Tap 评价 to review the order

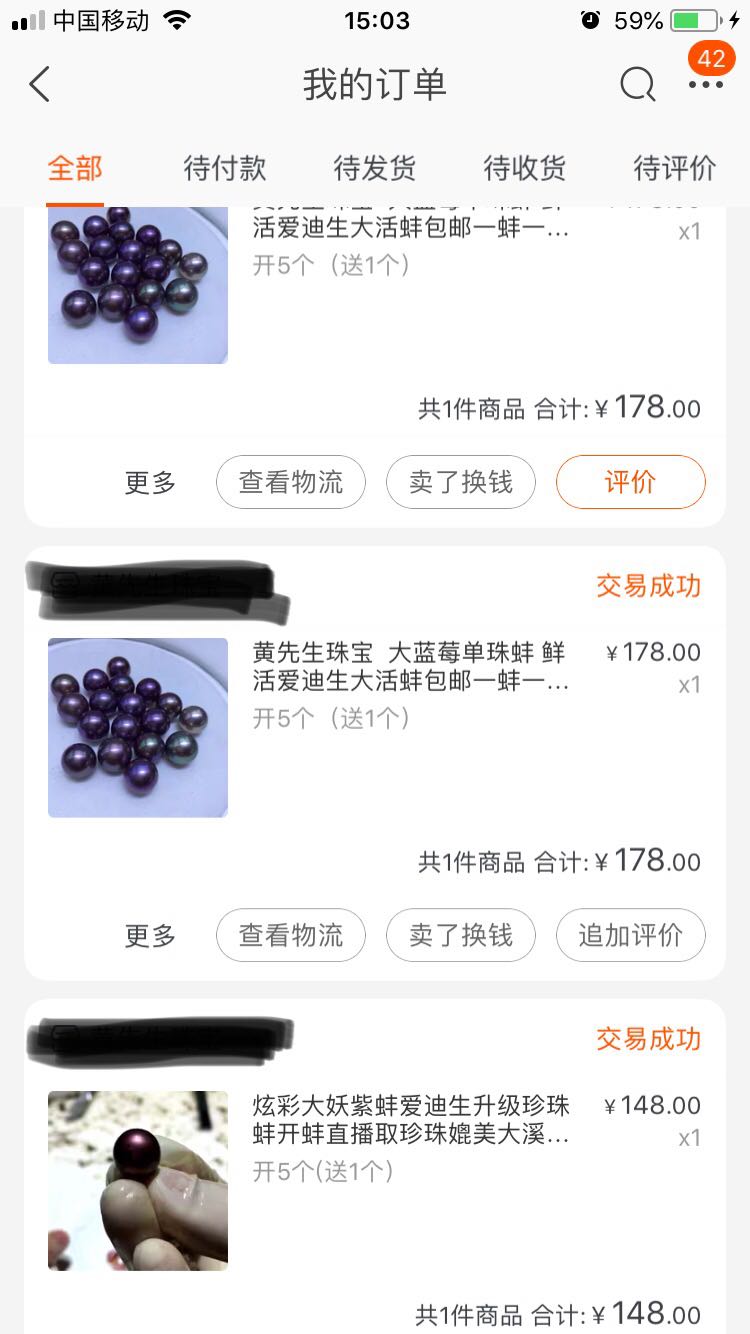click(630, 482)
